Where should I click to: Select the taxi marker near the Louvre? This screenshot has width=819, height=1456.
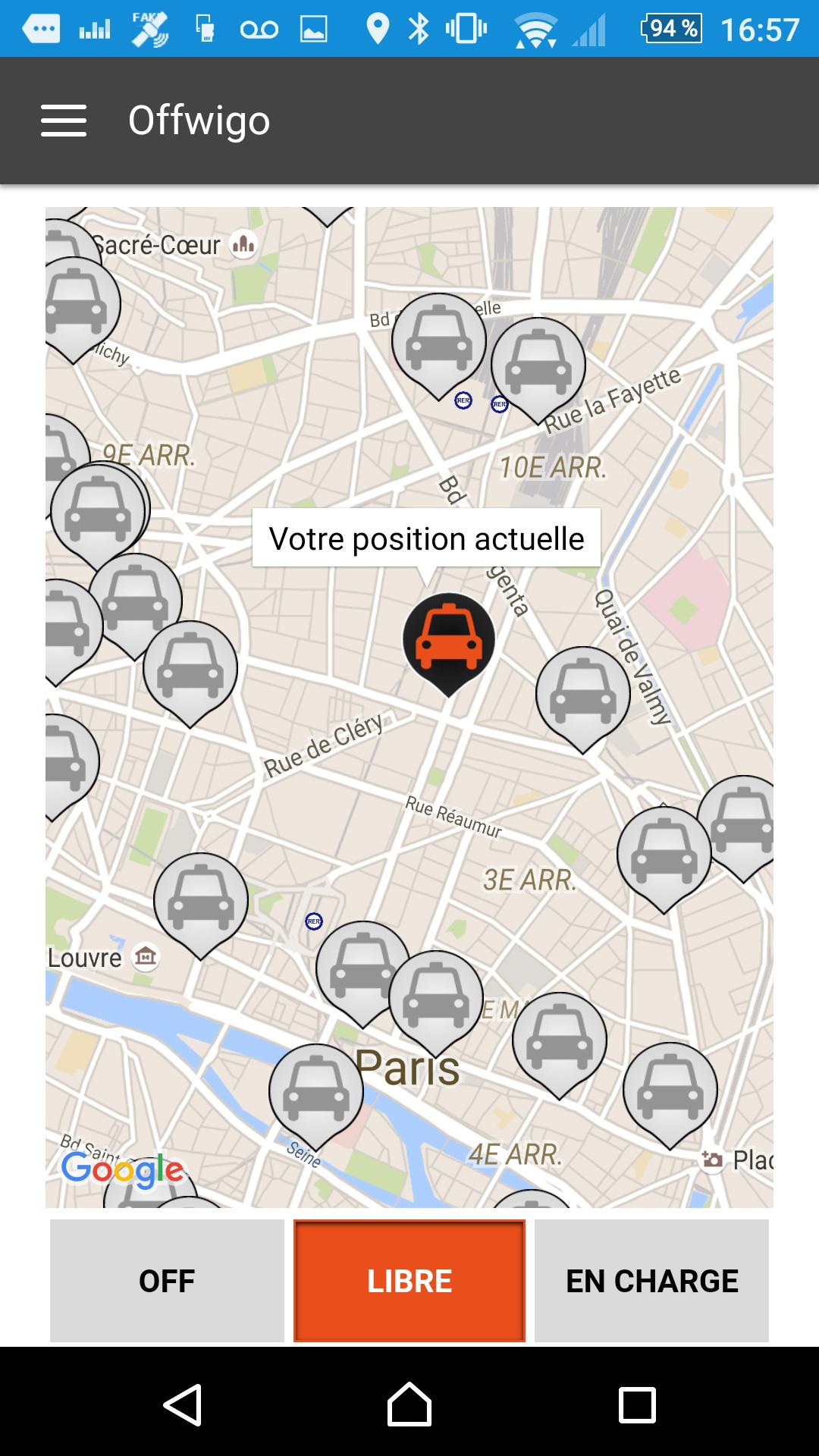click(202, 899)
